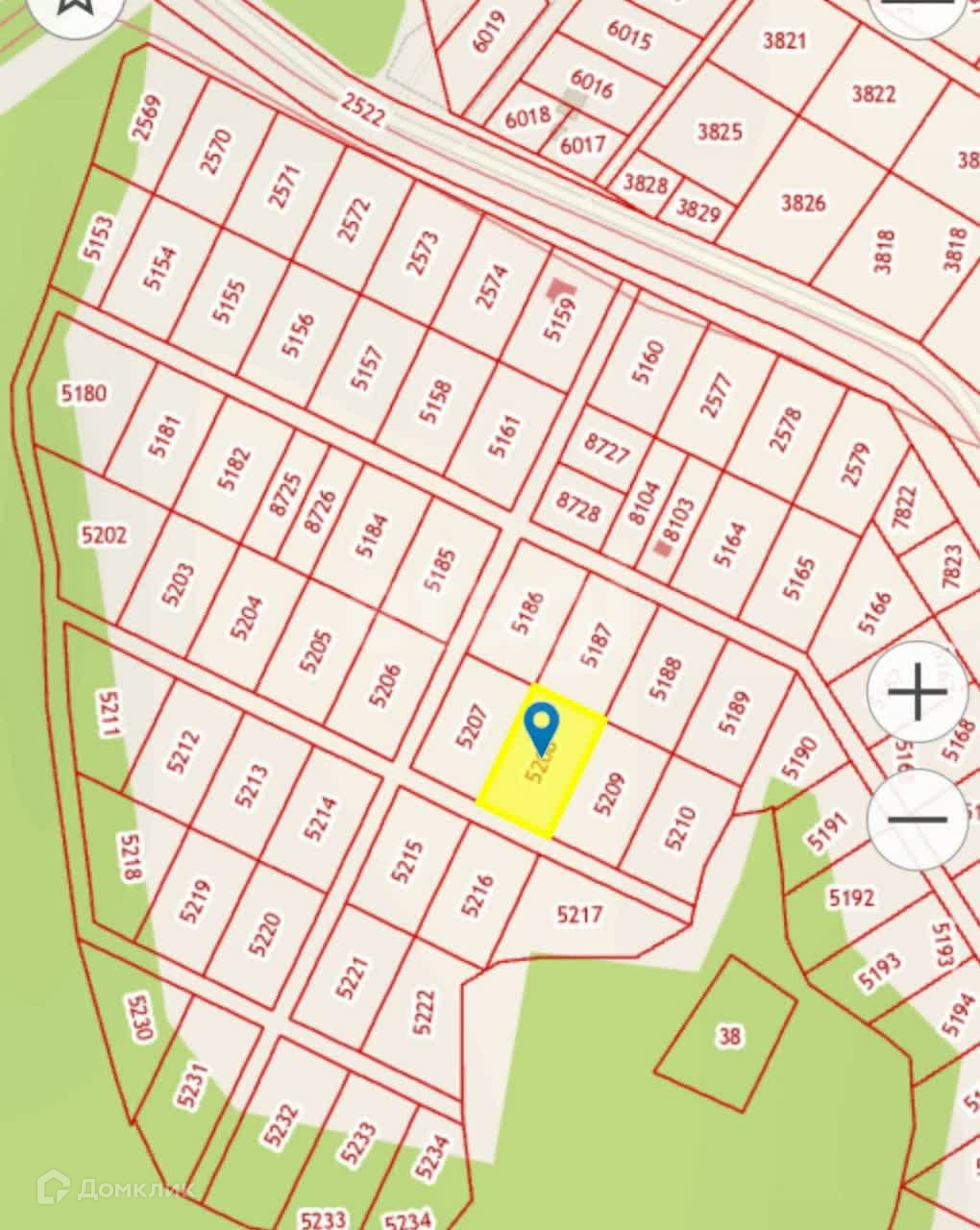Zoom out of the map

point(918,820)
